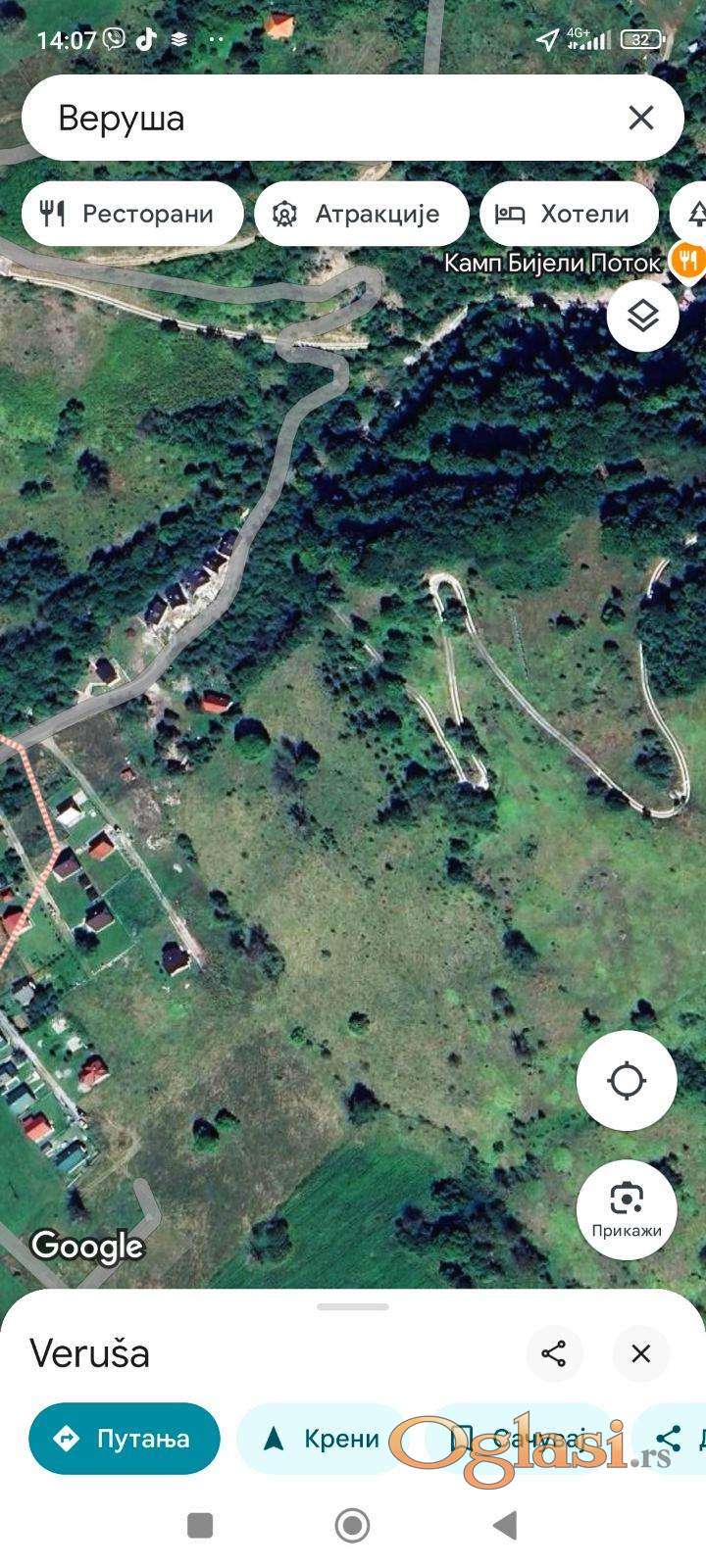This screenshot has height=1568, width=706.
Task: Start navigation with the Крени button
Action: [324, 1439]
